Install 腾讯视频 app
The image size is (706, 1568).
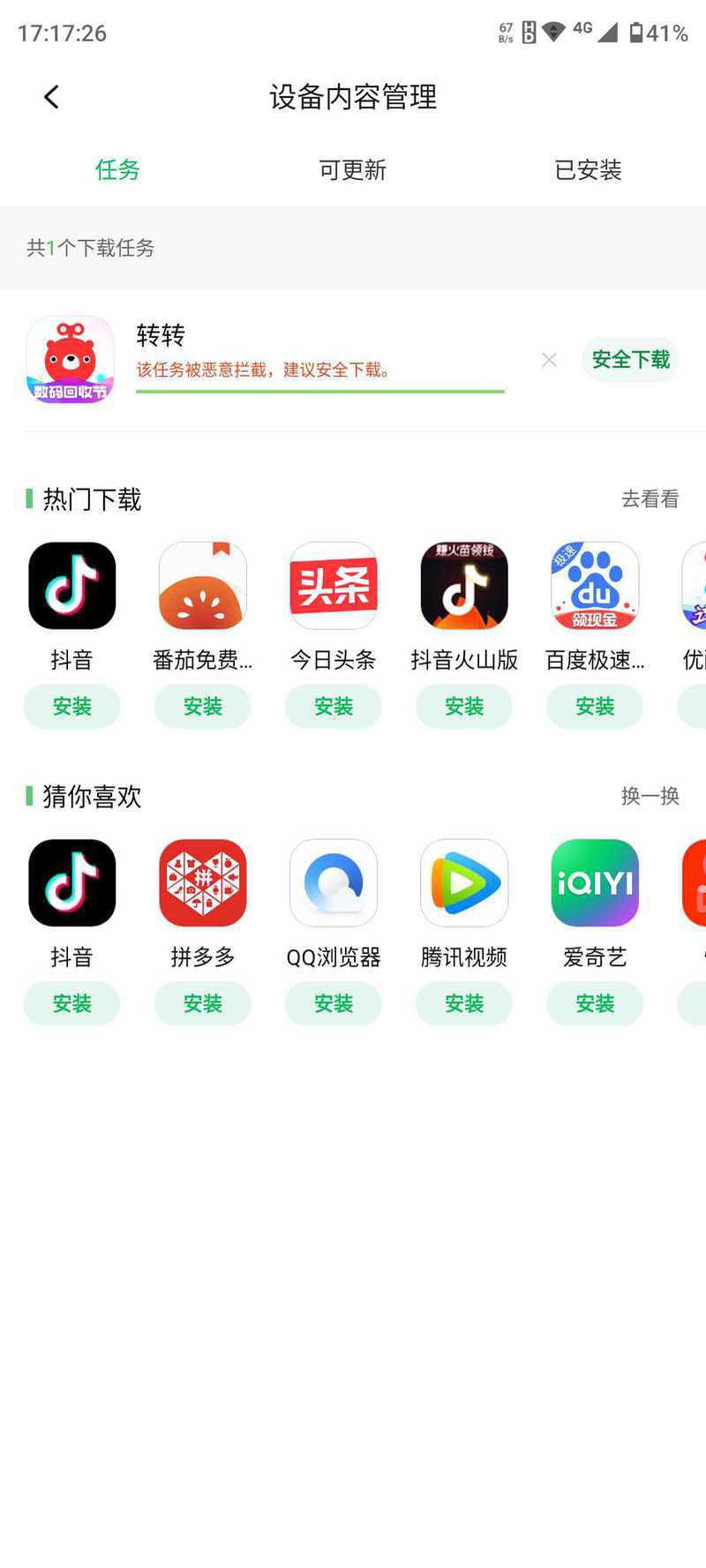(x=464, y=1004)
